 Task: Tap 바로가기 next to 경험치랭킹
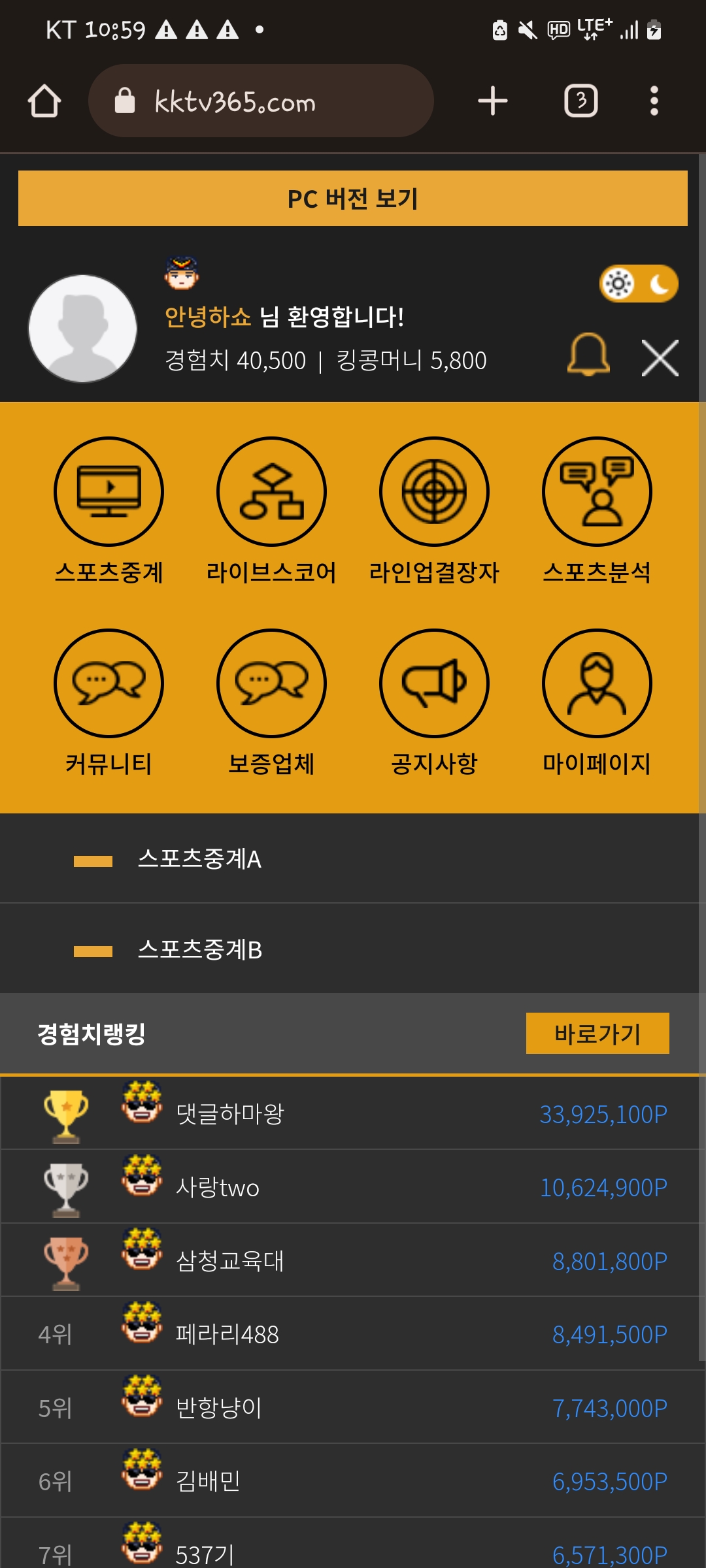(597, 1034)
